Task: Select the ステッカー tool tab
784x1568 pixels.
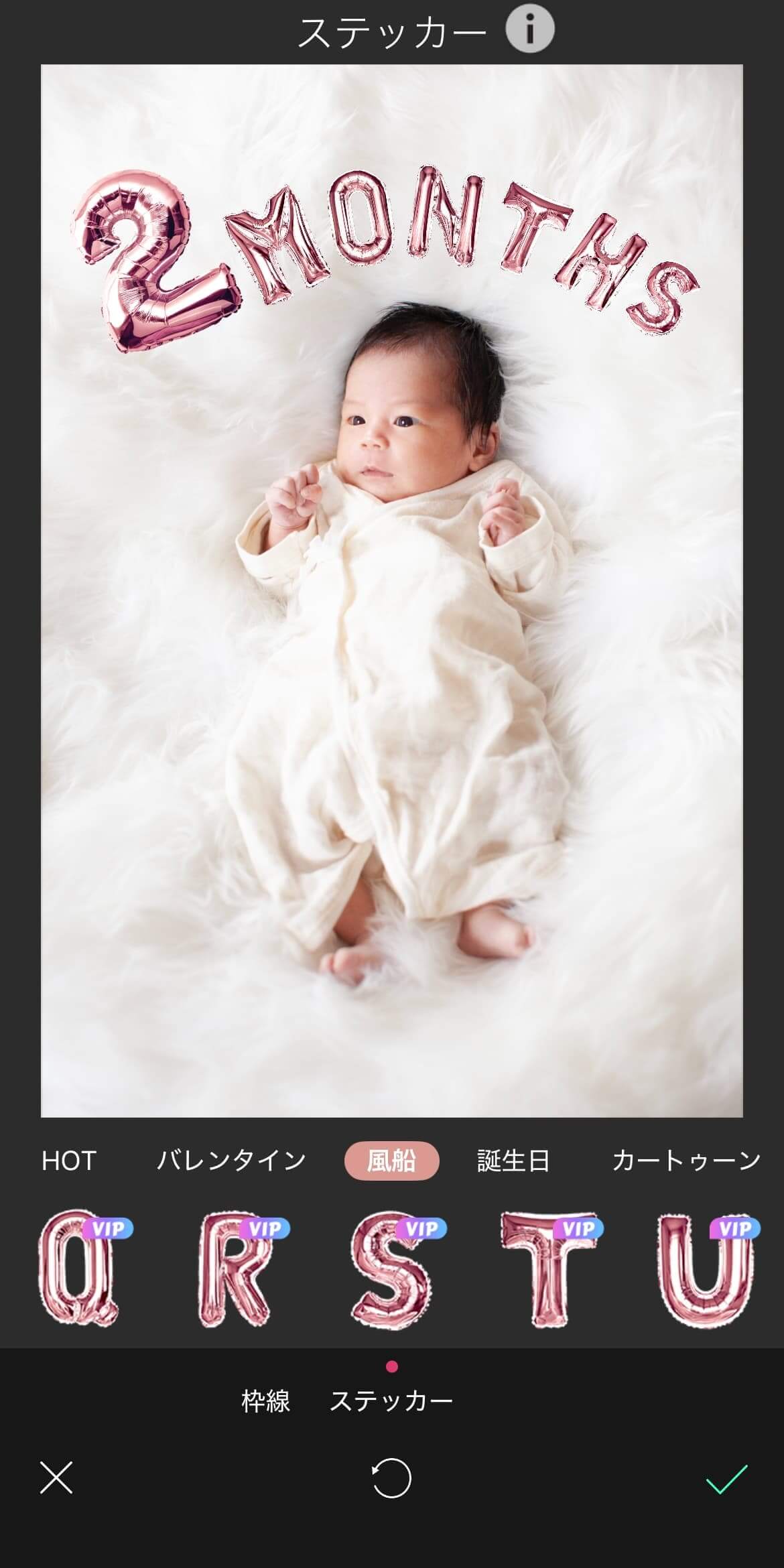Action: point(391,1402)
